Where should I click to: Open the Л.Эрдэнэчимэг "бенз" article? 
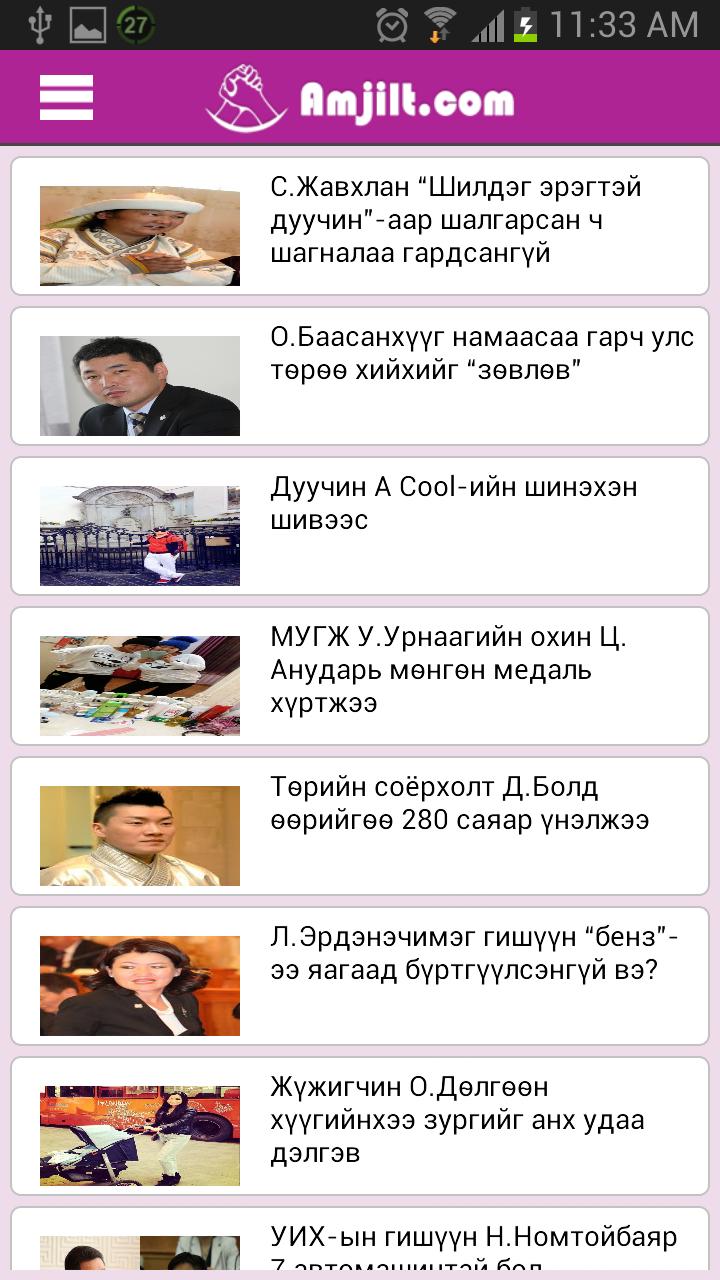click(x=360, y=976)
